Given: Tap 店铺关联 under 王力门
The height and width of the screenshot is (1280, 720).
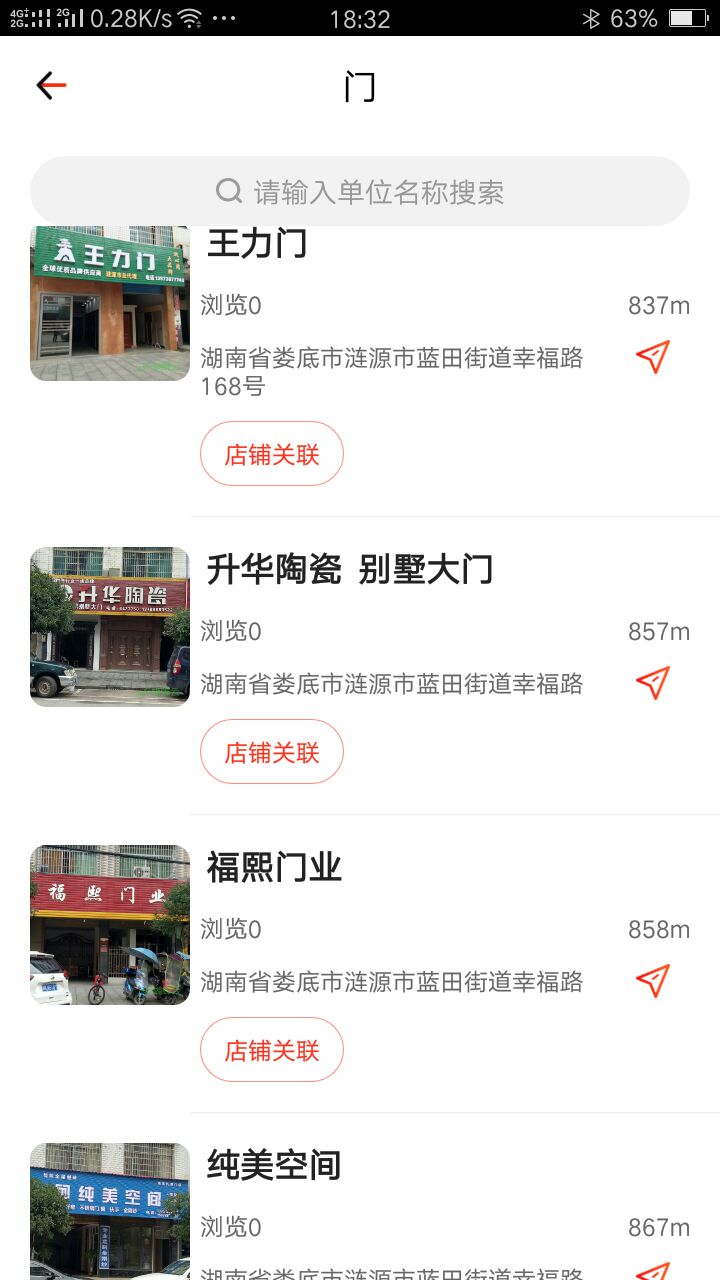Looking at the screenshot, I should [x=272, y=454].
